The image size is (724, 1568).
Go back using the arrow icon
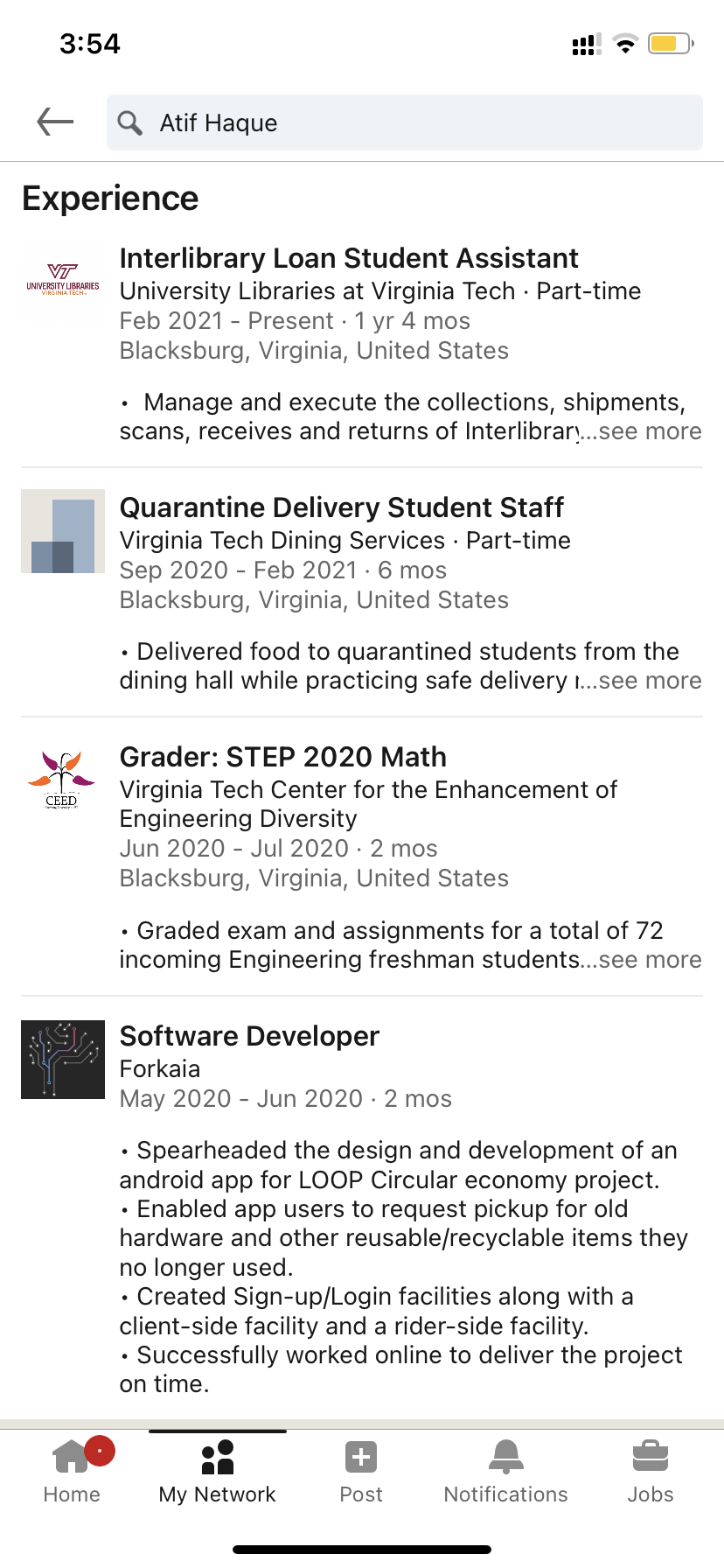pos(55,122)
